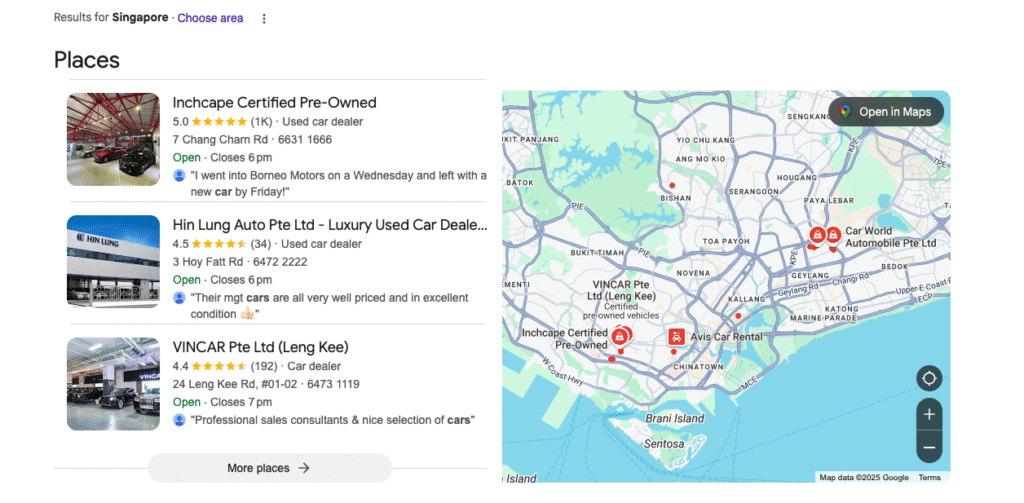Select the Avis Car Rental map pin
Image resolution: width=1024 pixels, height=503 pixels.
click(x=676, y=337)
